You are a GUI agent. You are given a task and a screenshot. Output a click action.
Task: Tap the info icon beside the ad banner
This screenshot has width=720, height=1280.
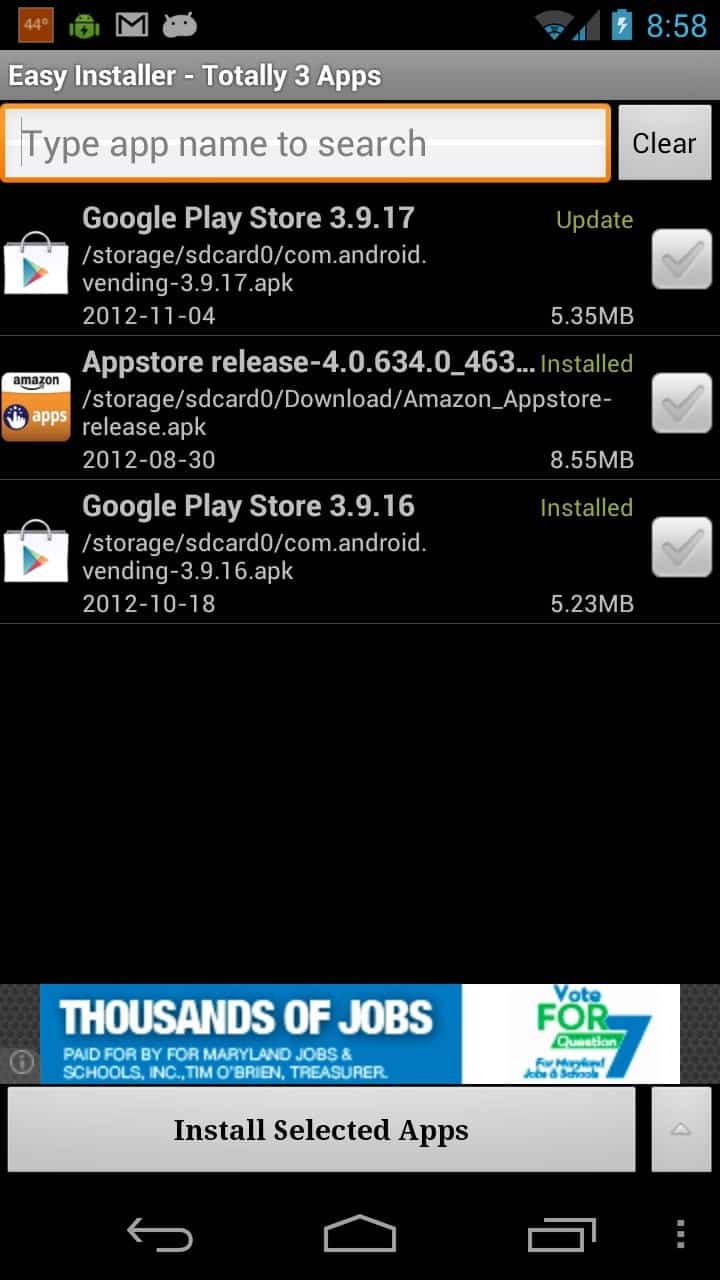20,1062
